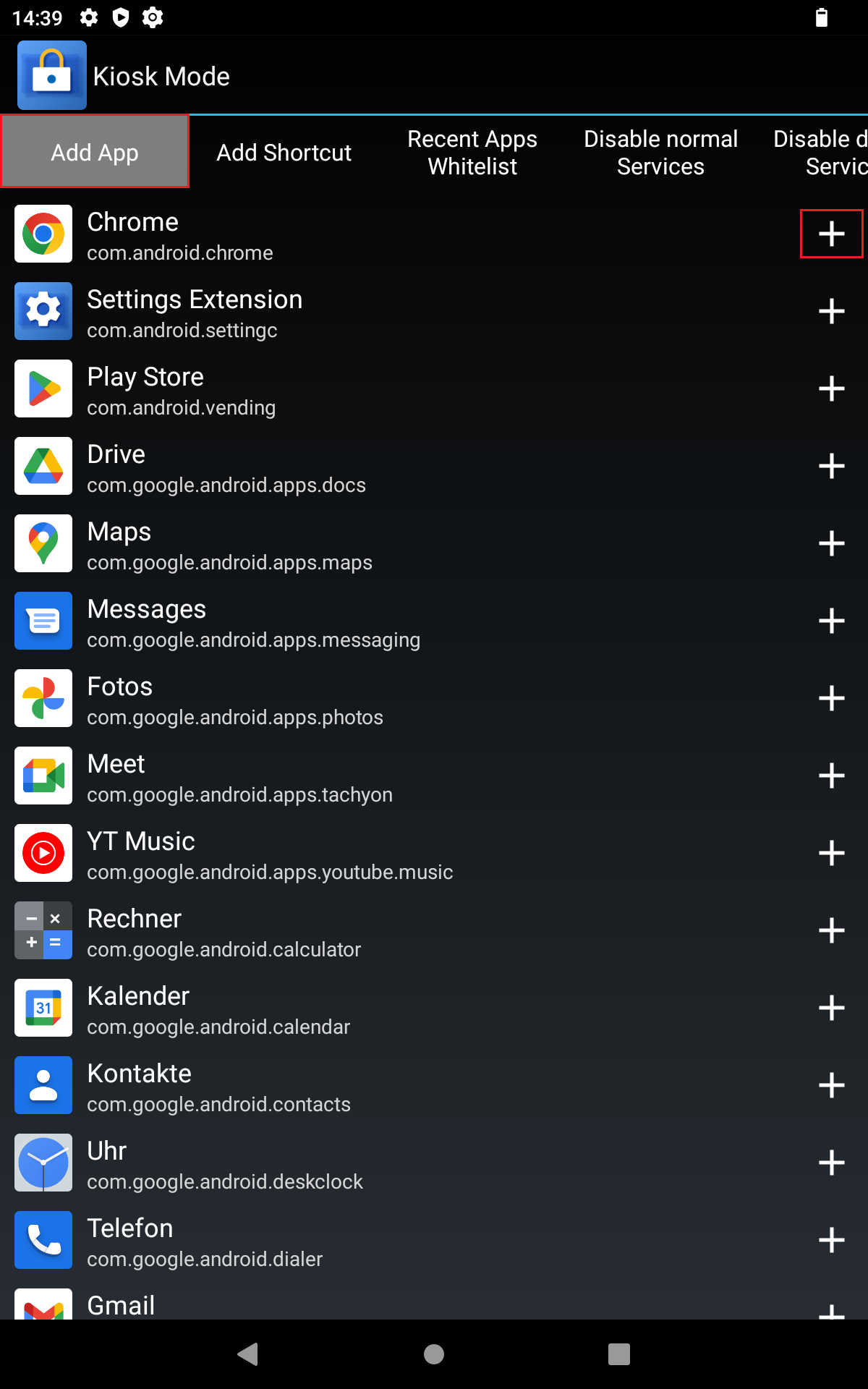Viewport: 868px width, 1389px height.
Task: Add Telefon dialer app
Action: tap(831, 1240)
